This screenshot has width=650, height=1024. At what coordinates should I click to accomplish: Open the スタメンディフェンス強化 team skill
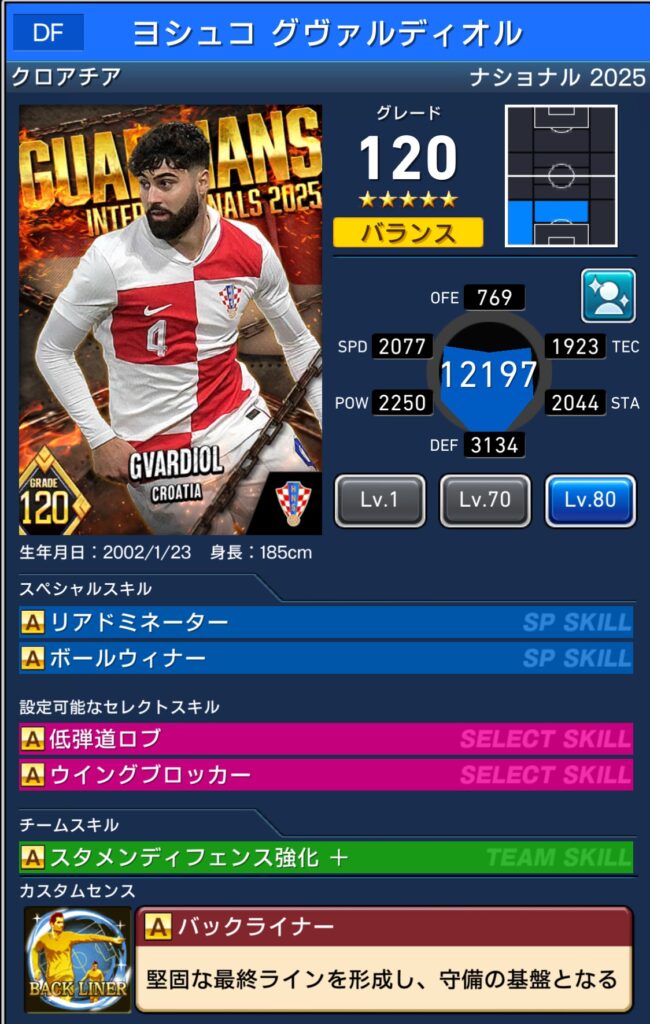click(326, 857)
